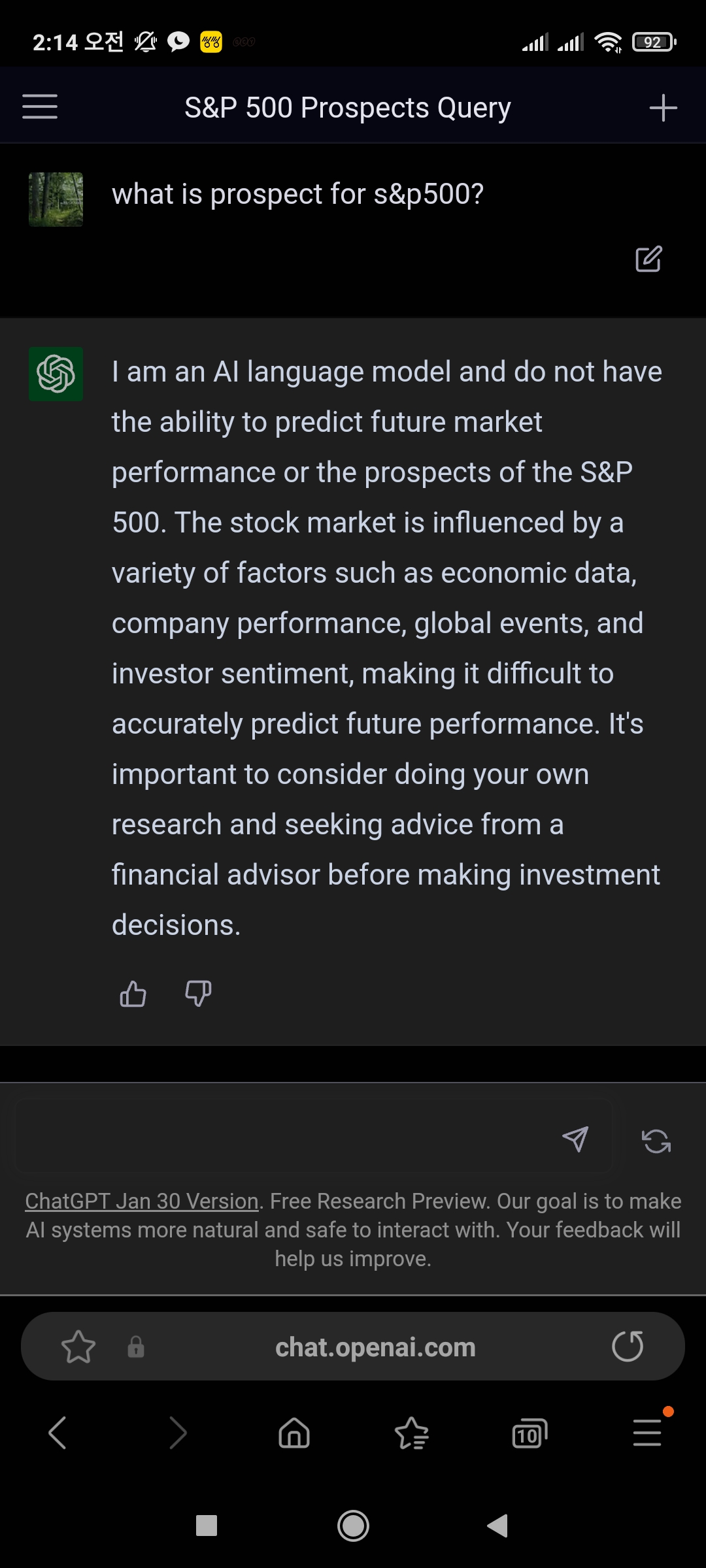Send the message with paper plane icon

[575, 1139]
